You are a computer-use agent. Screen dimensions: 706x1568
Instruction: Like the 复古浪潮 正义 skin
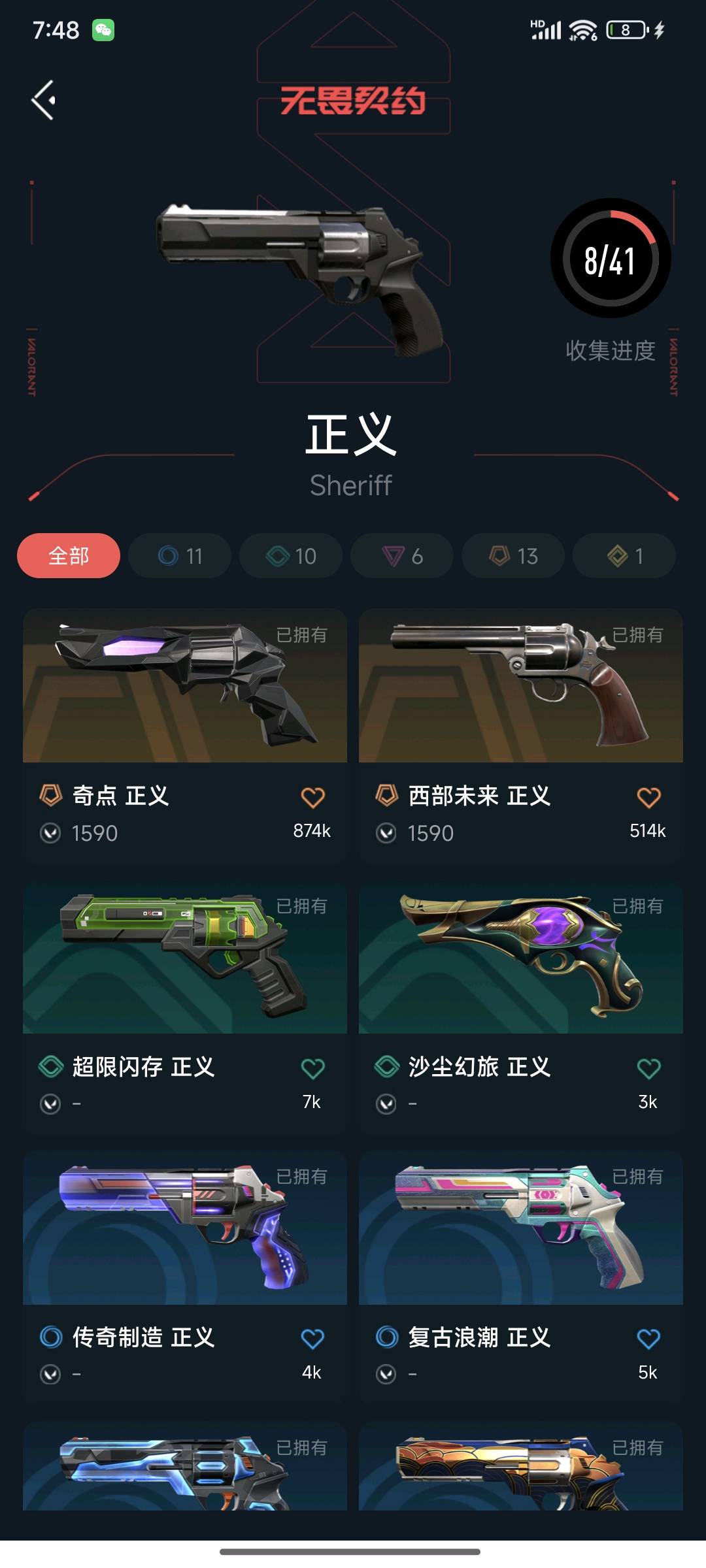point(648,1339)
